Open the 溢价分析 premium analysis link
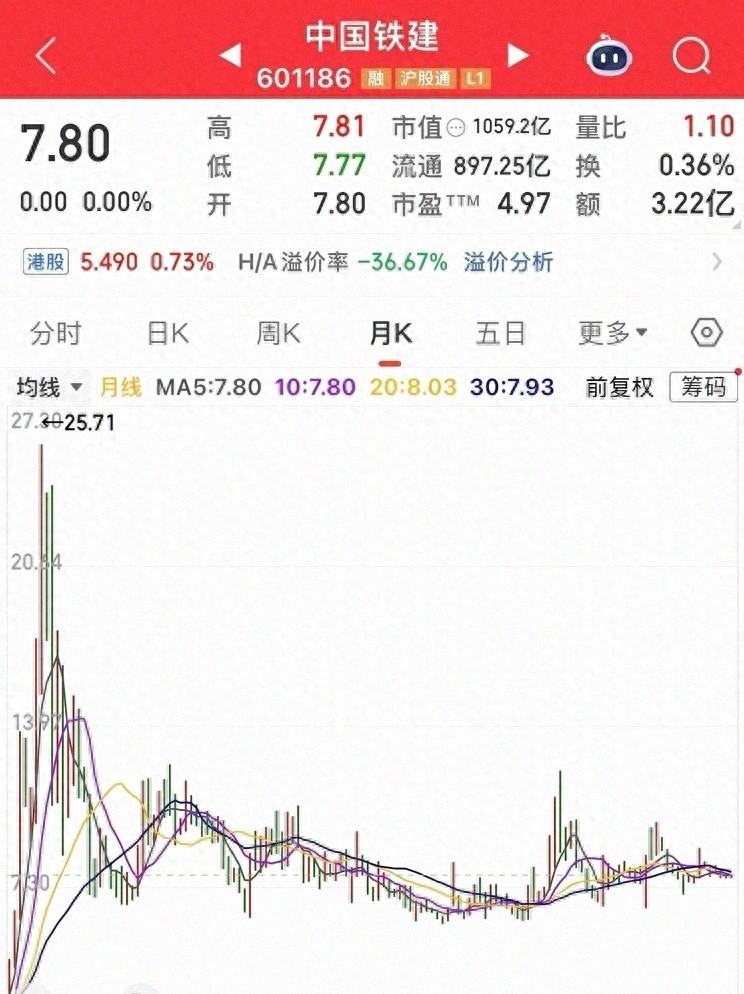 508,261
